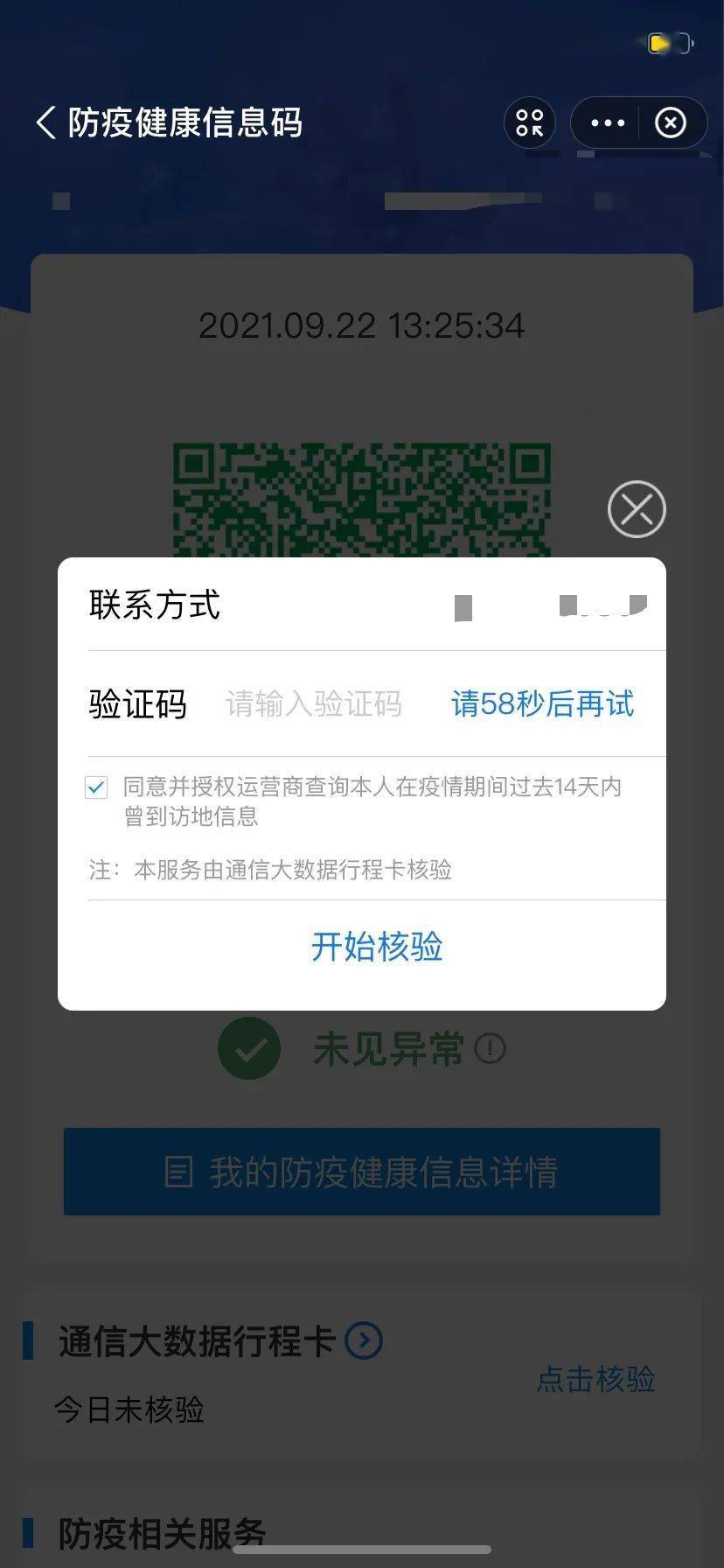Tap the countdown button 请58秒后再试
Viewport: 724px width, 1568px height.
coord(542,703)
